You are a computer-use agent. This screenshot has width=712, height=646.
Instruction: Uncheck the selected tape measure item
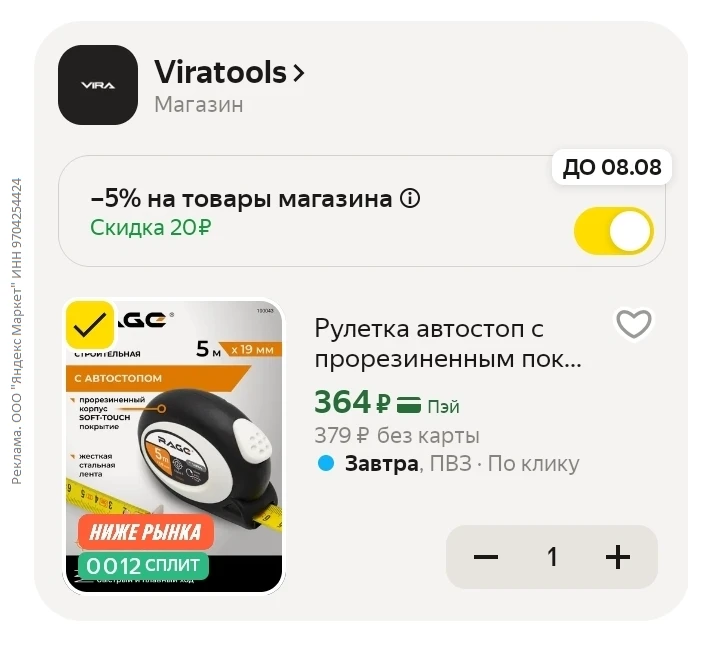tap(91, 325)
